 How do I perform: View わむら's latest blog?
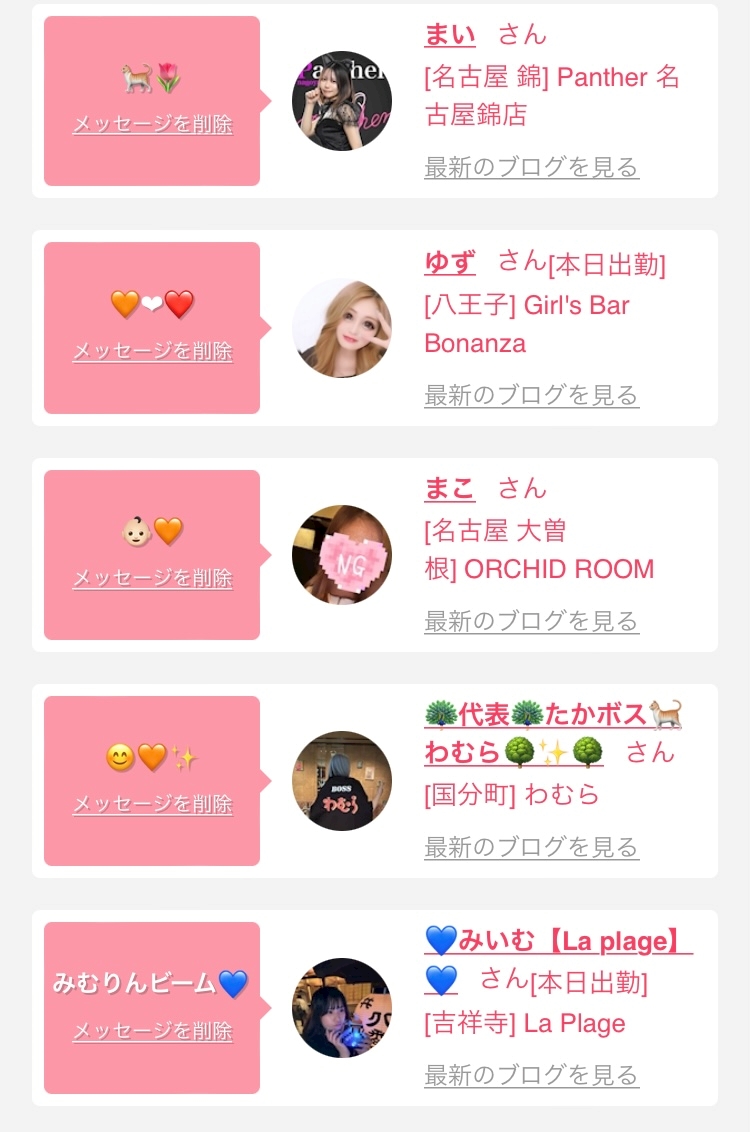(531, 847)
